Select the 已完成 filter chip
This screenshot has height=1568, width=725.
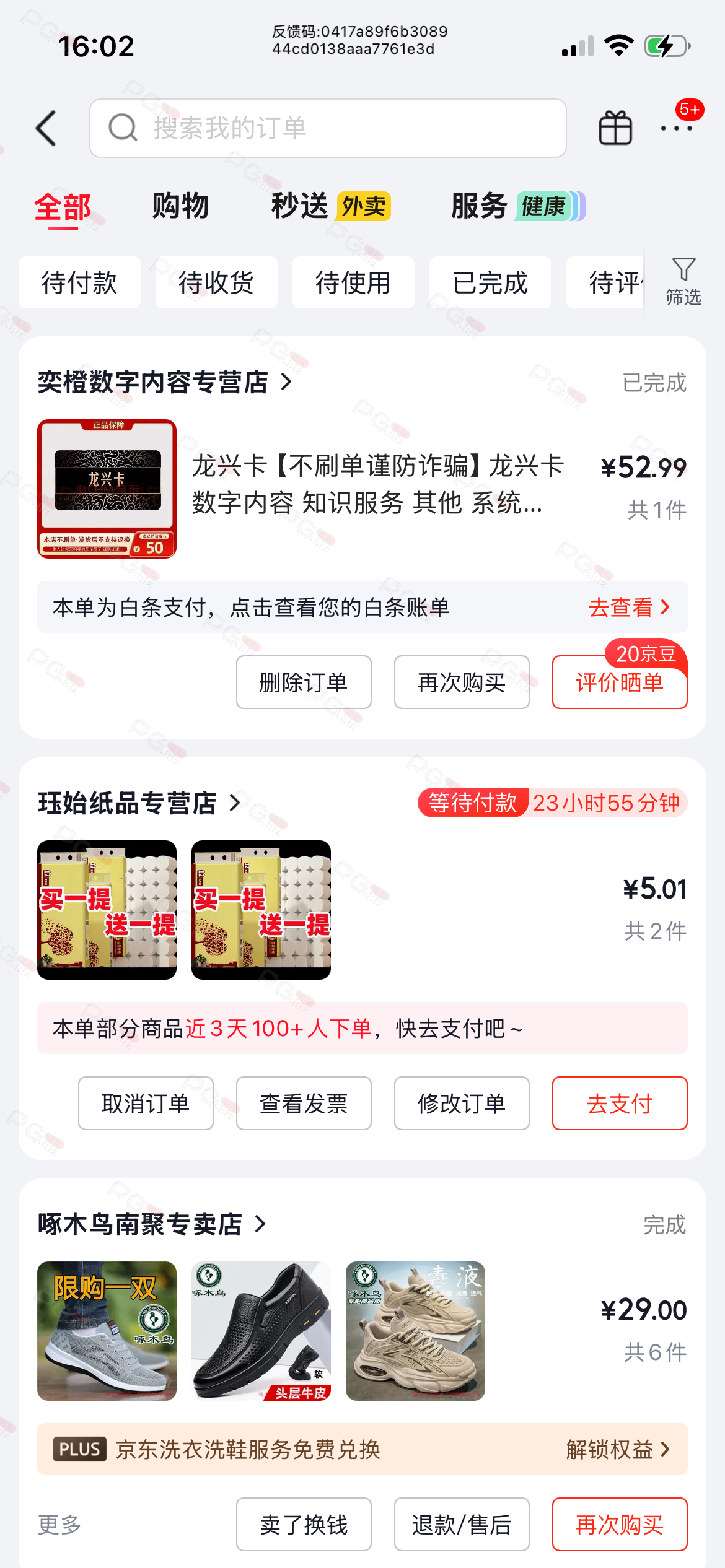[490, 283]
